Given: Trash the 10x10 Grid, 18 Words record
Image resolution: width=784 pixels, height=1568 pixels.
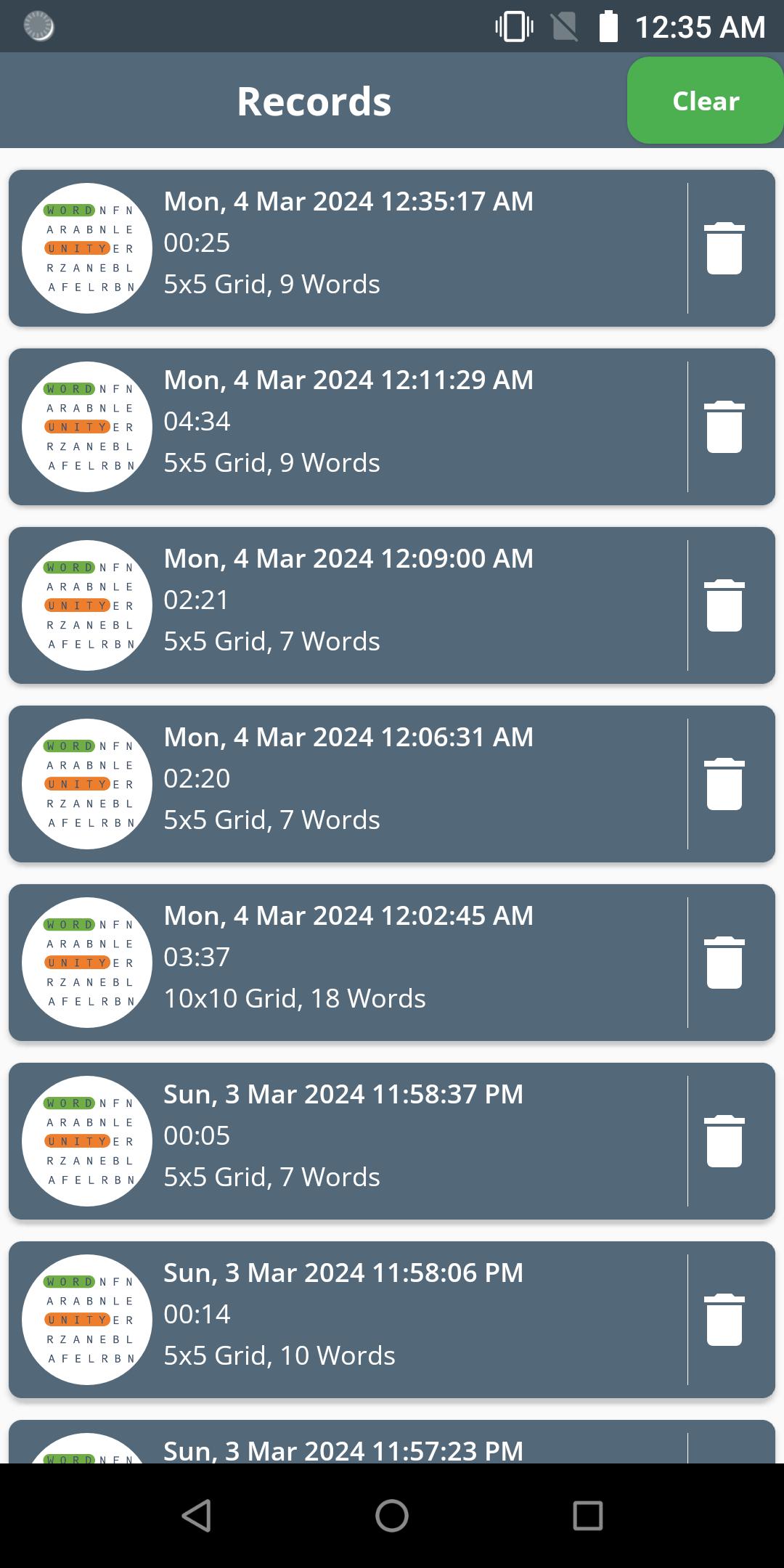Looking at the screenshot, I should tap(724, 963).
